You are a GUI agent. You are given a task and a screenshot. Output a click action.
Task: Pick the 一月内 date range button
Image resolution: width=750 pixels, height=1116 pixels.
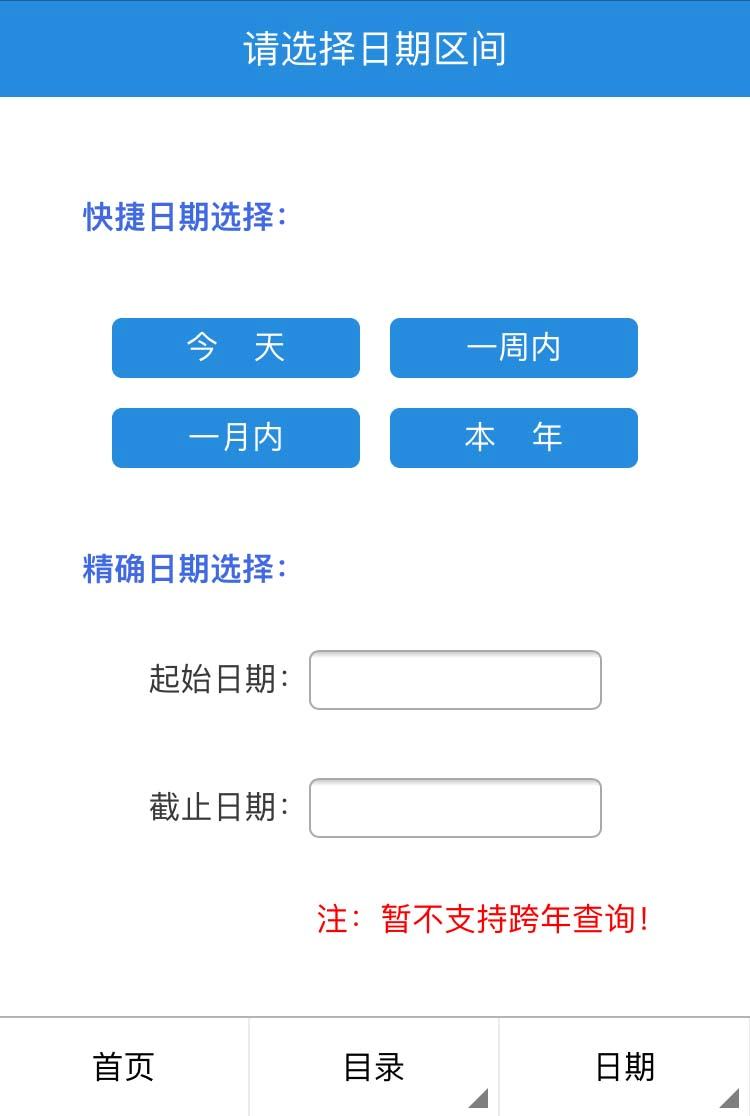point(236,438)
